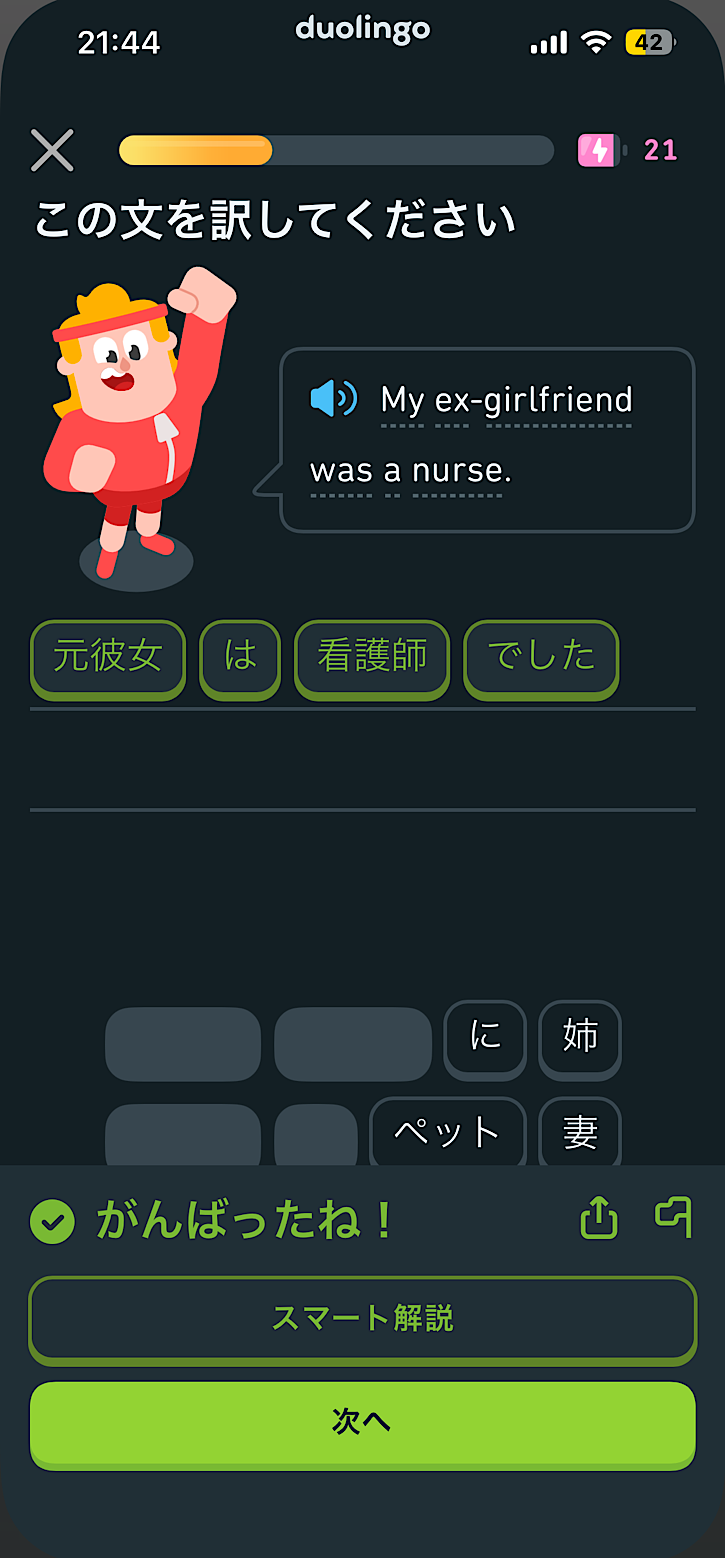Open スマート解説 explanation
This screenshot has width=725, height=1558.
click(x=362, y=1318)
